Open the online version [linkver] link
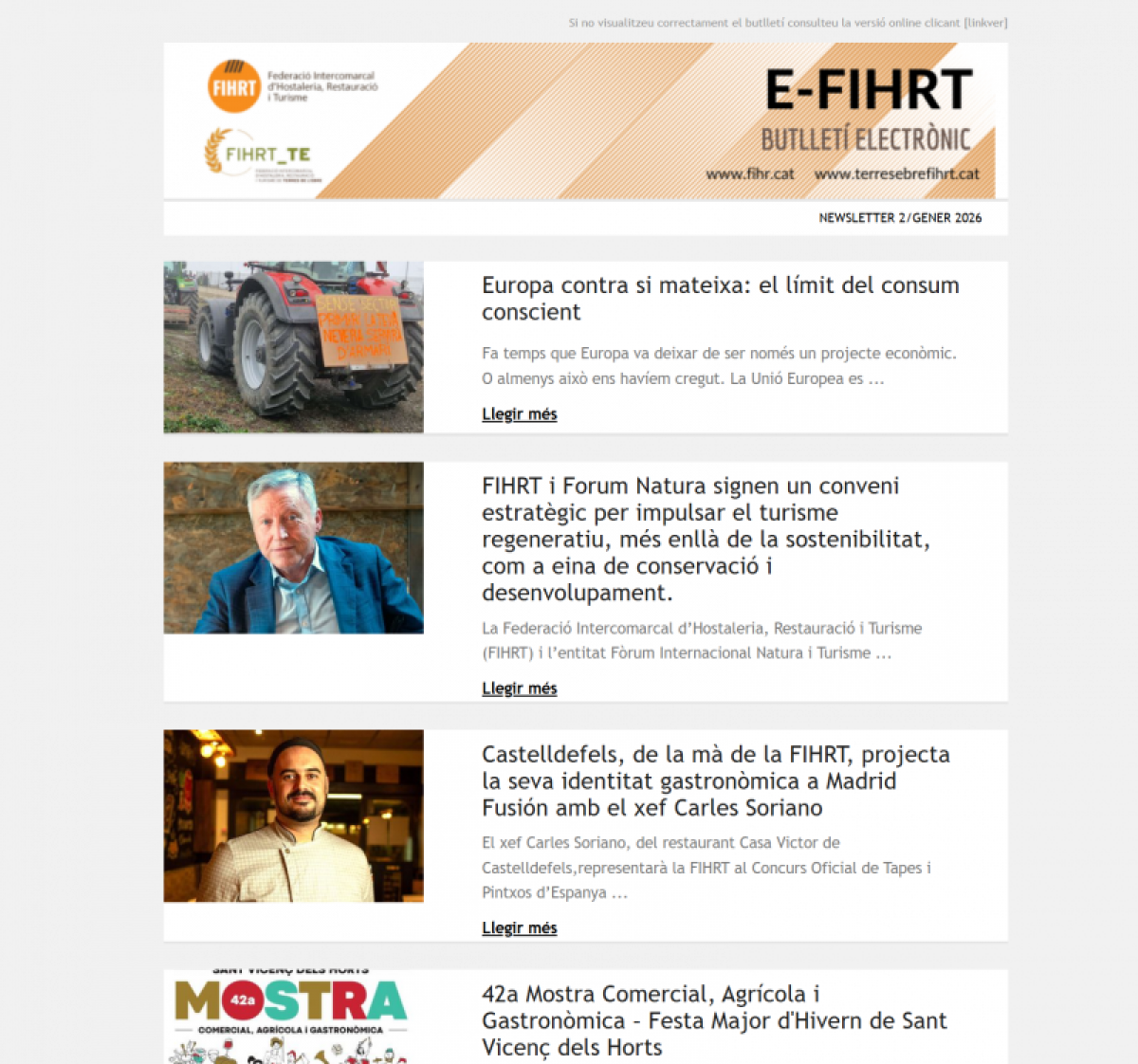 pyautogui.click(x=985, y=23)
